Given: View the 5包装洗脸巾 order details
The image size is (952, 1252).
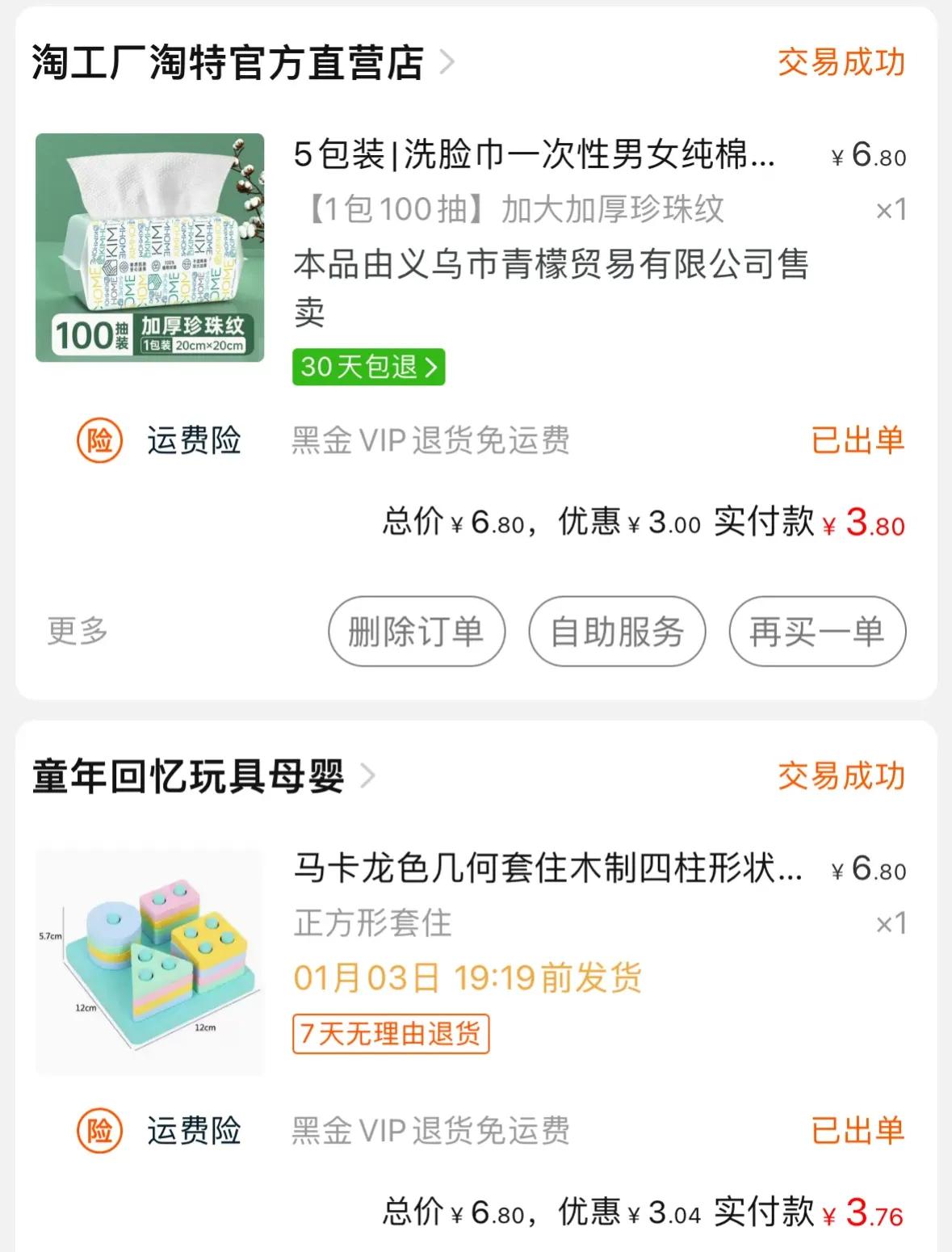Looking at the screenshot, I should (x=533, y=154).
